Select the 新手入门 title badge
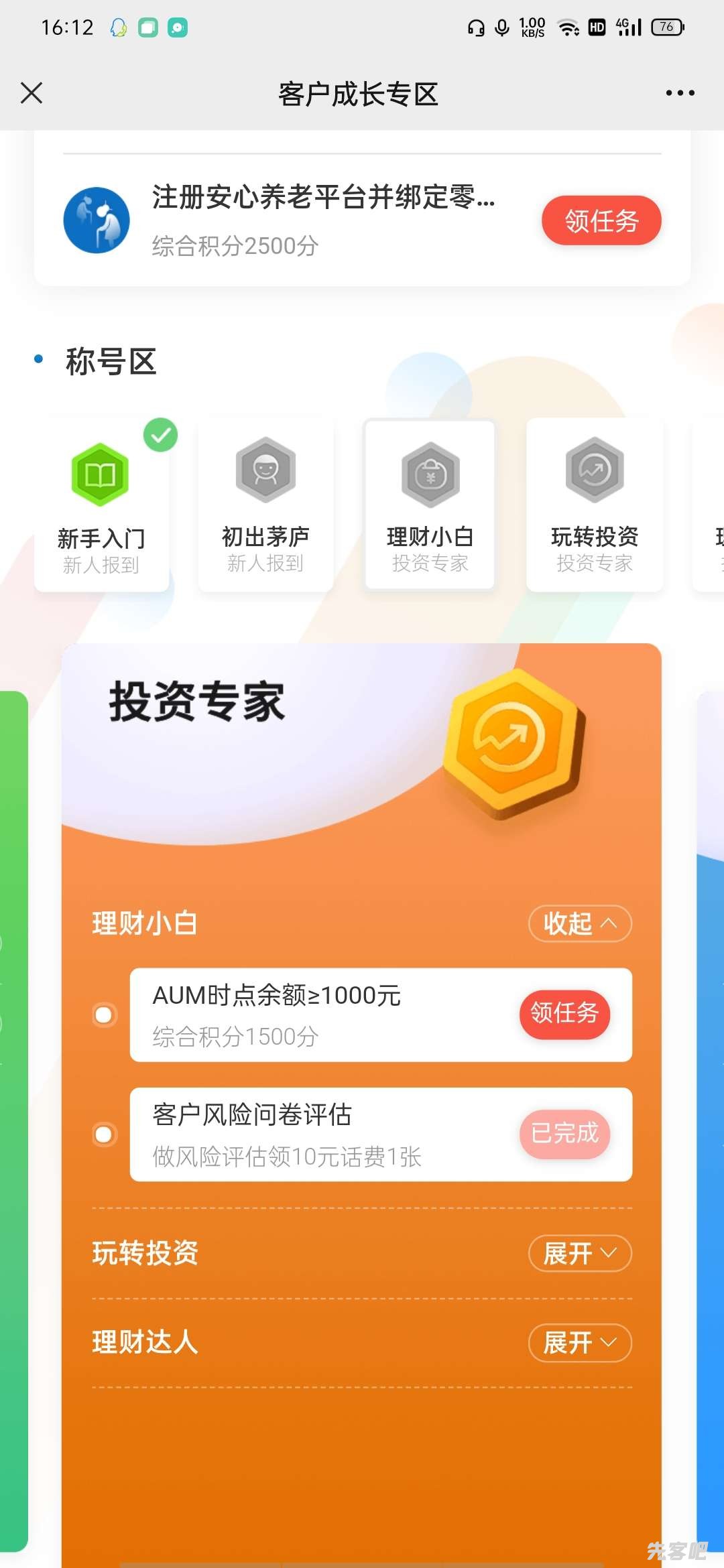This screenshot has height=1568, width=724. (x=101, y=505)
